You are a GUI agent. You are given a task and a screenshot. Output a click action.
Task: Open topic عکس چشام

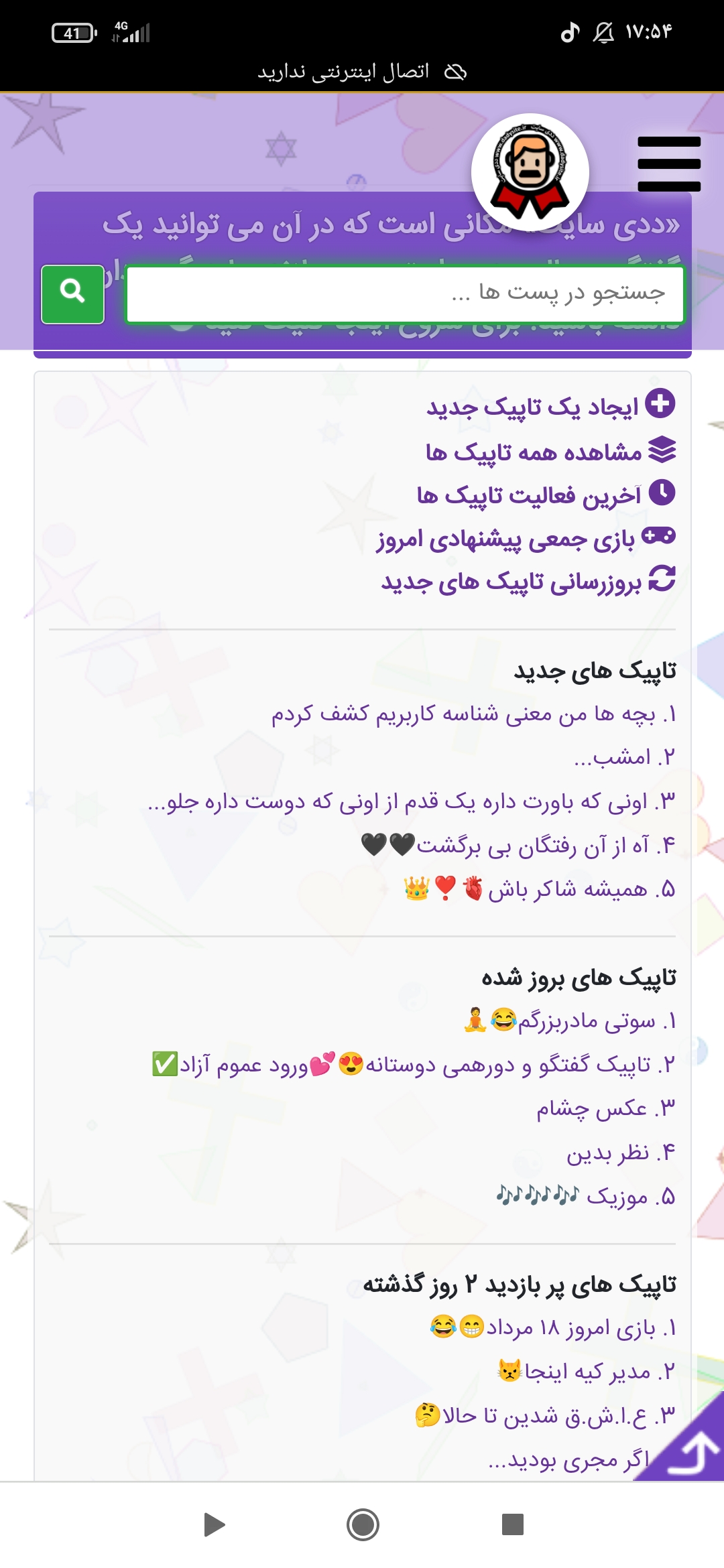coord(603,1109)
